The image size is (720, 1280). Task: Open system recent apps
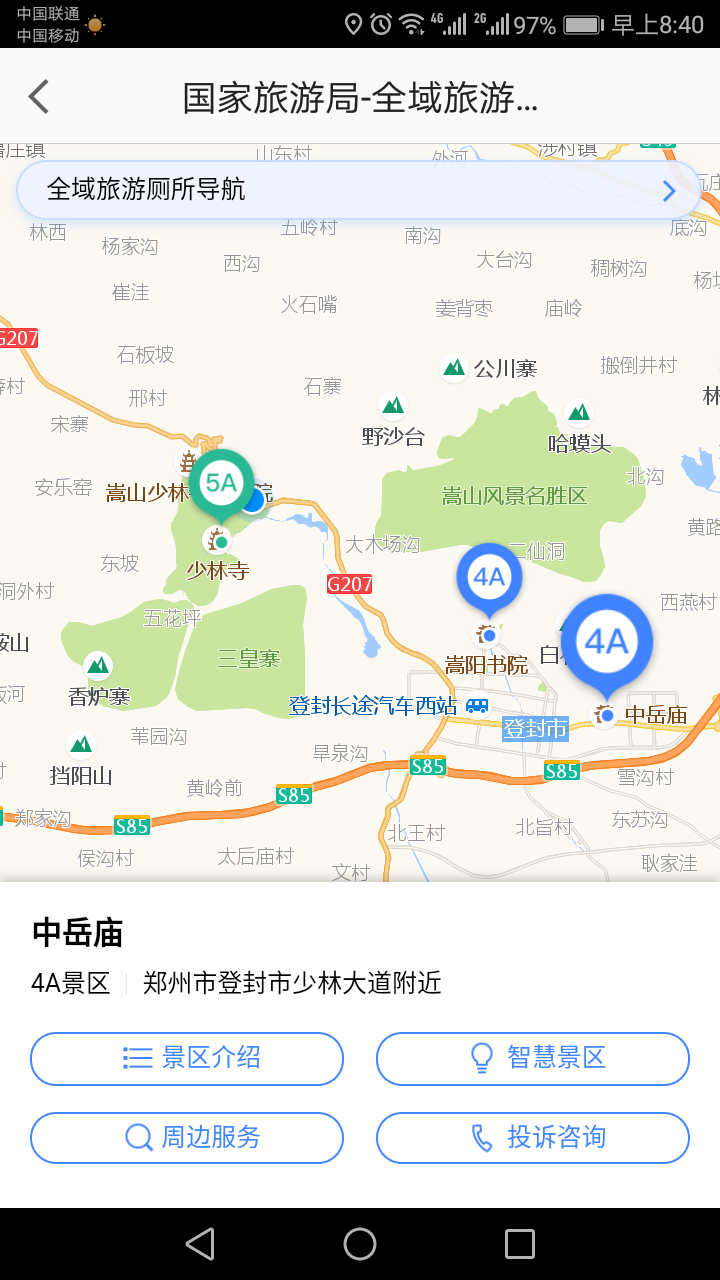519,1244
